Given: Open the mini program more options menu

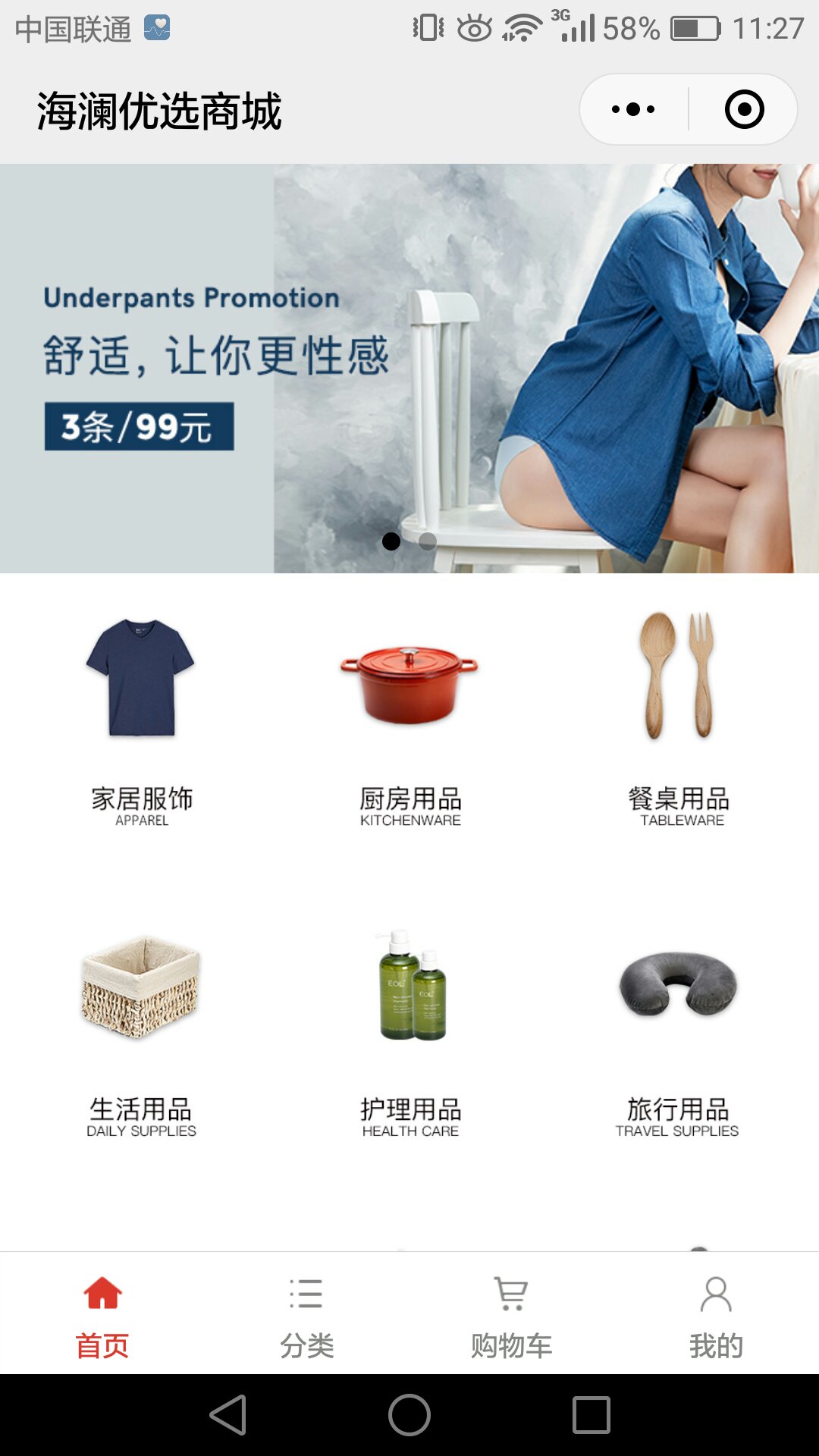Looking at the screenshot, I should pyautogui.click(x=633, y=109).
